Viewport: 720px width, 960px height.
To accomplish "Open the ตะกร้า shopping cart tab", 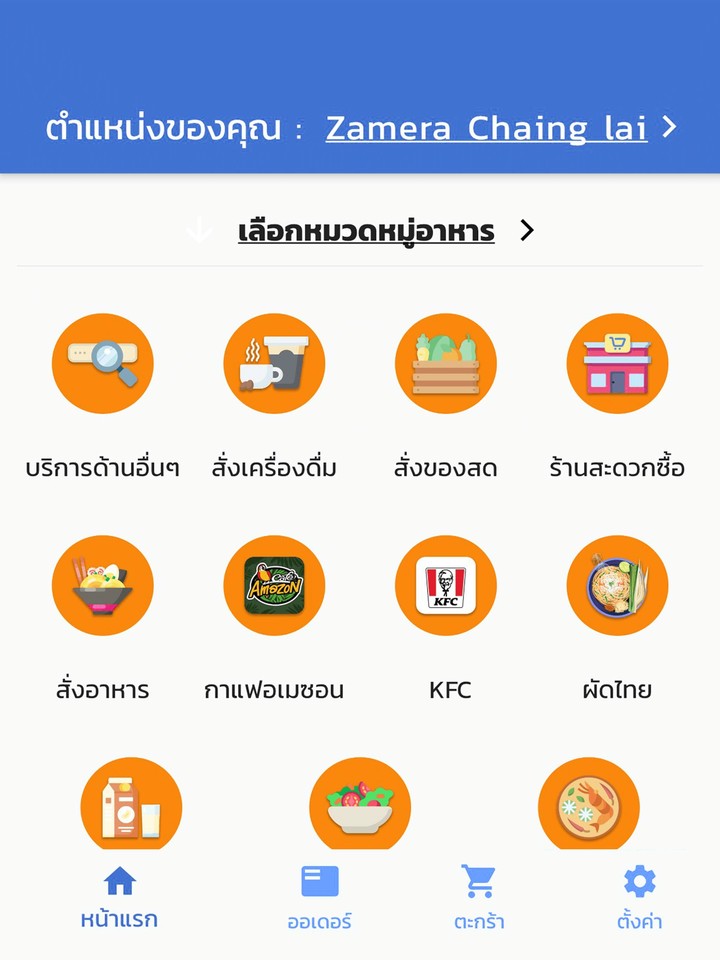I will click(482, 895).
